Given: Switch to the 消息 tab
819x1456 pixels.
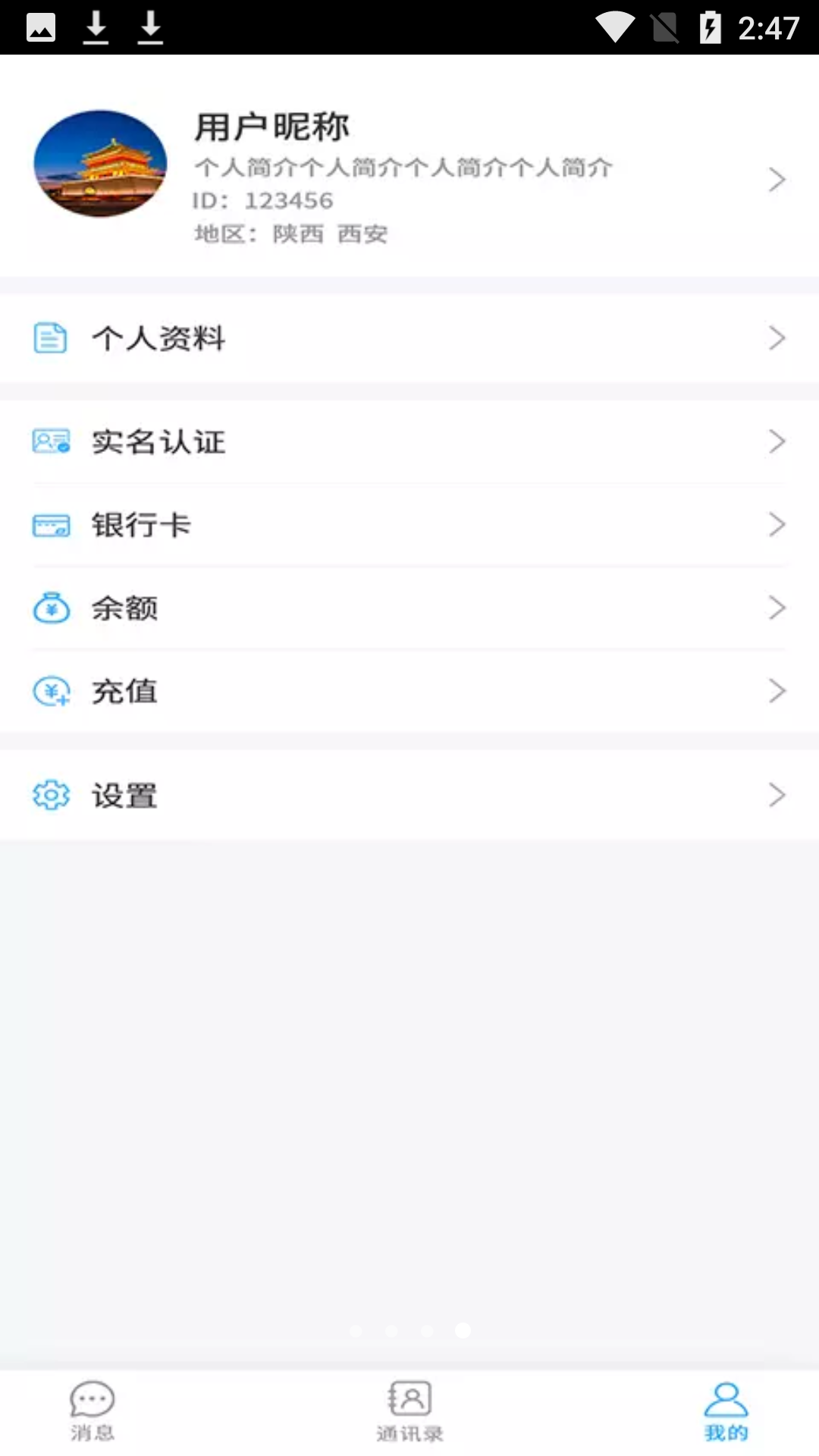Looking at the screenshot, I should [x=92, y=1410].
